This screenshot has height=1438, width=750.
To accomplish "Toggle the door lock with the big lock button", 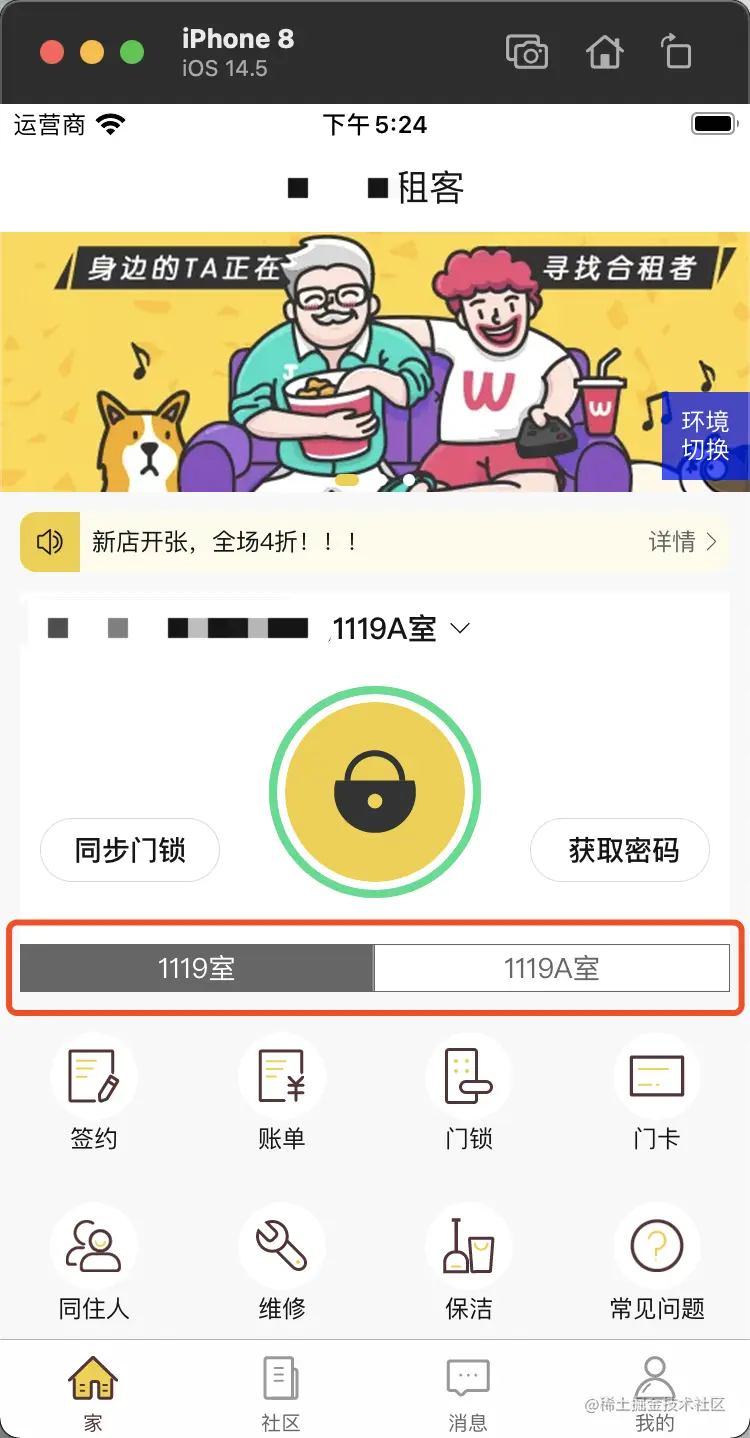I will click(375, 792).
